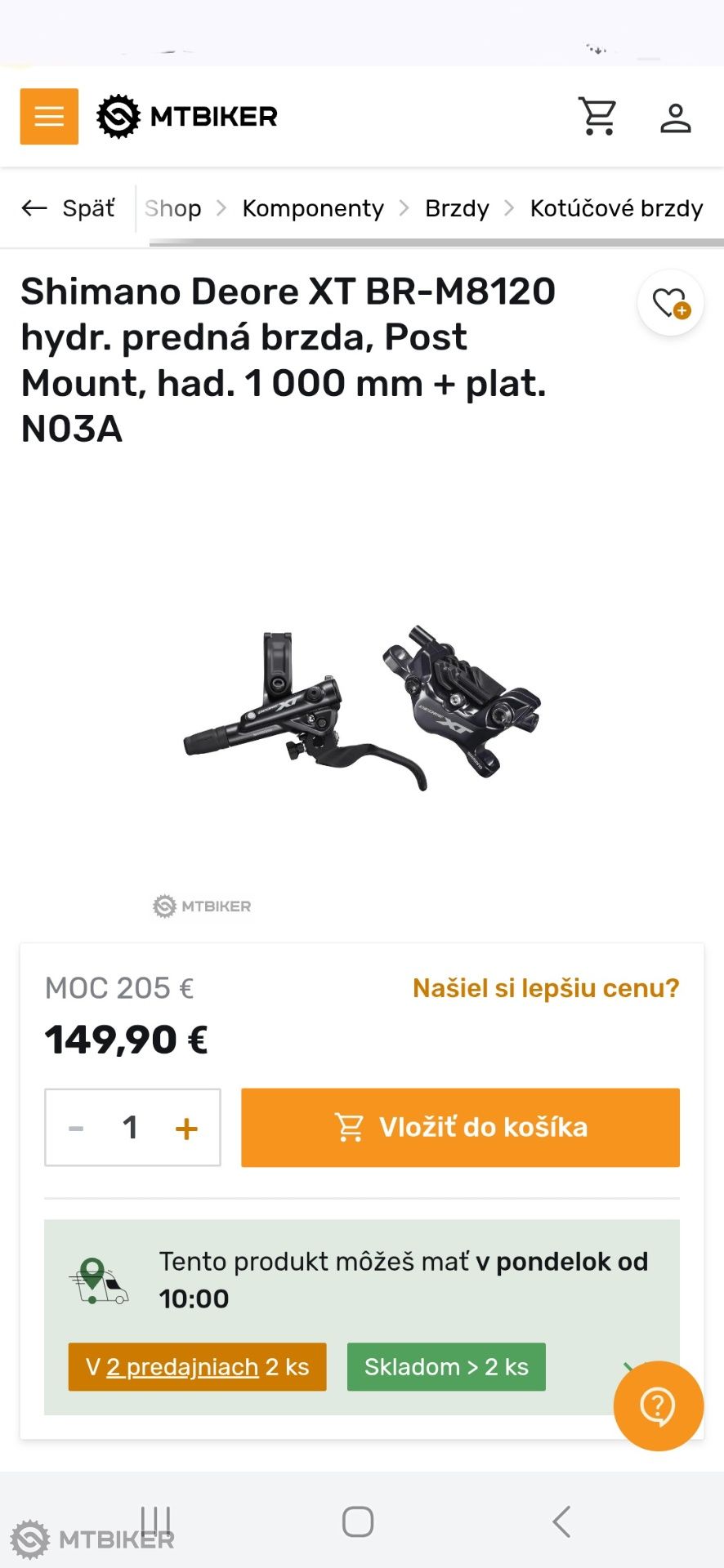Tap the Skladom > 2 ks badge
The height and width of the screenshot is (1568, 724).
tap(446, 1367)
